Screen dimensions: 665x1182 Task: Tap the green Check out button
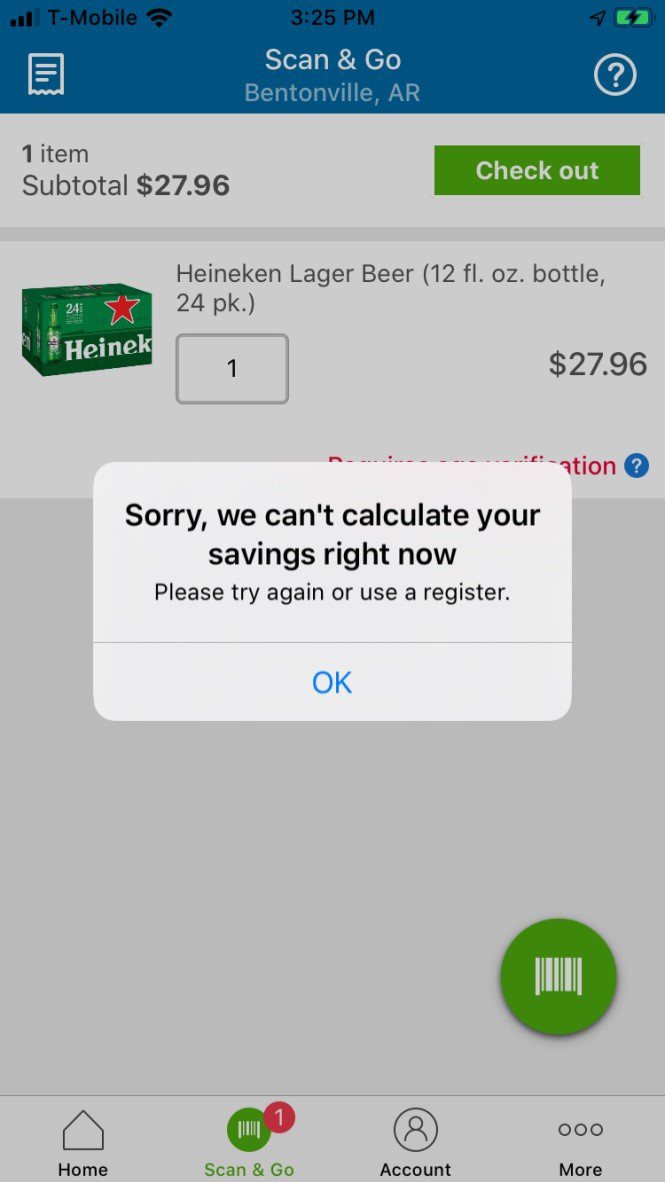click(537, 171)
